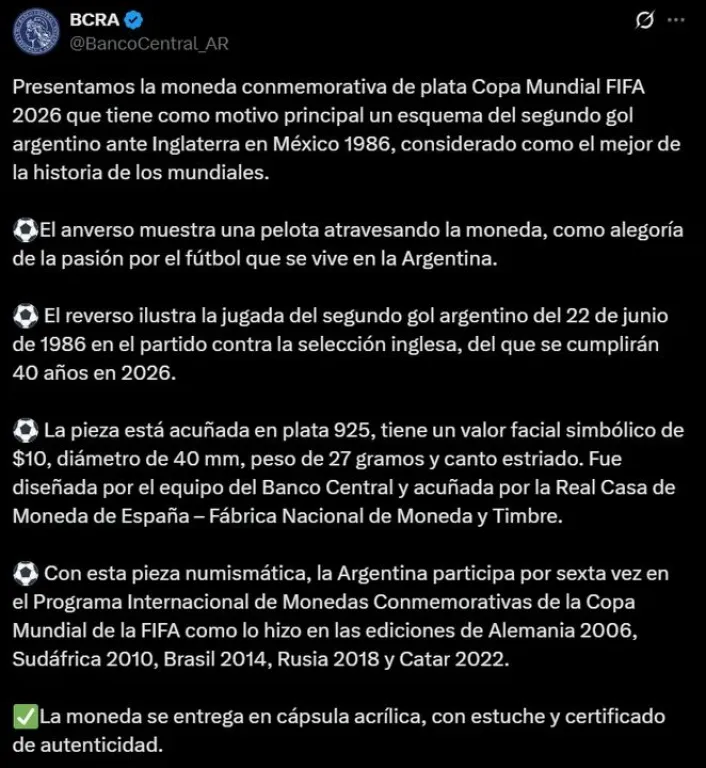Open the BCRA profile avatar
Image resolution: width=706 pixels, height=768 pixels.
pos(35,31)
